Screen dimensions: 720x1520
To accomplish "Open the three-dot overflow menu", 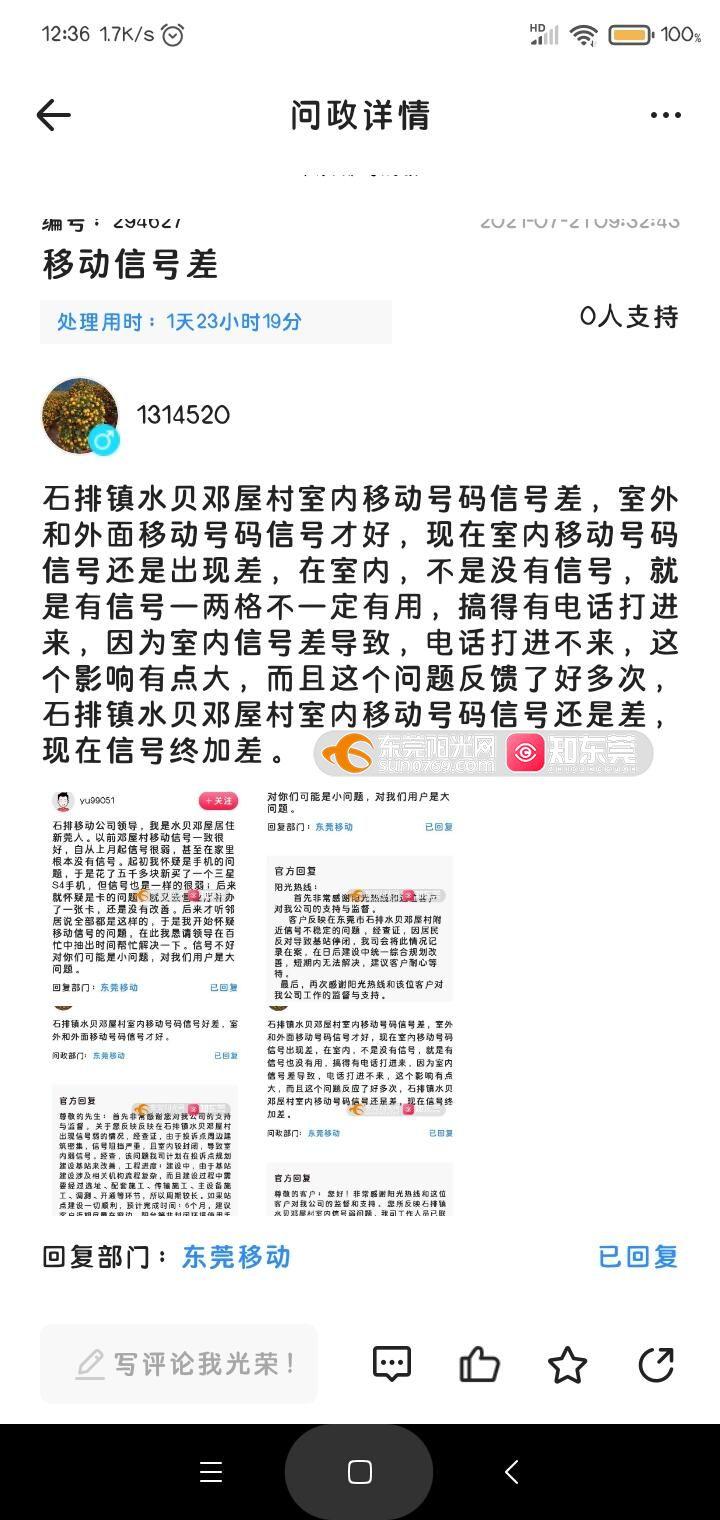I will click(x=665, y=115).
